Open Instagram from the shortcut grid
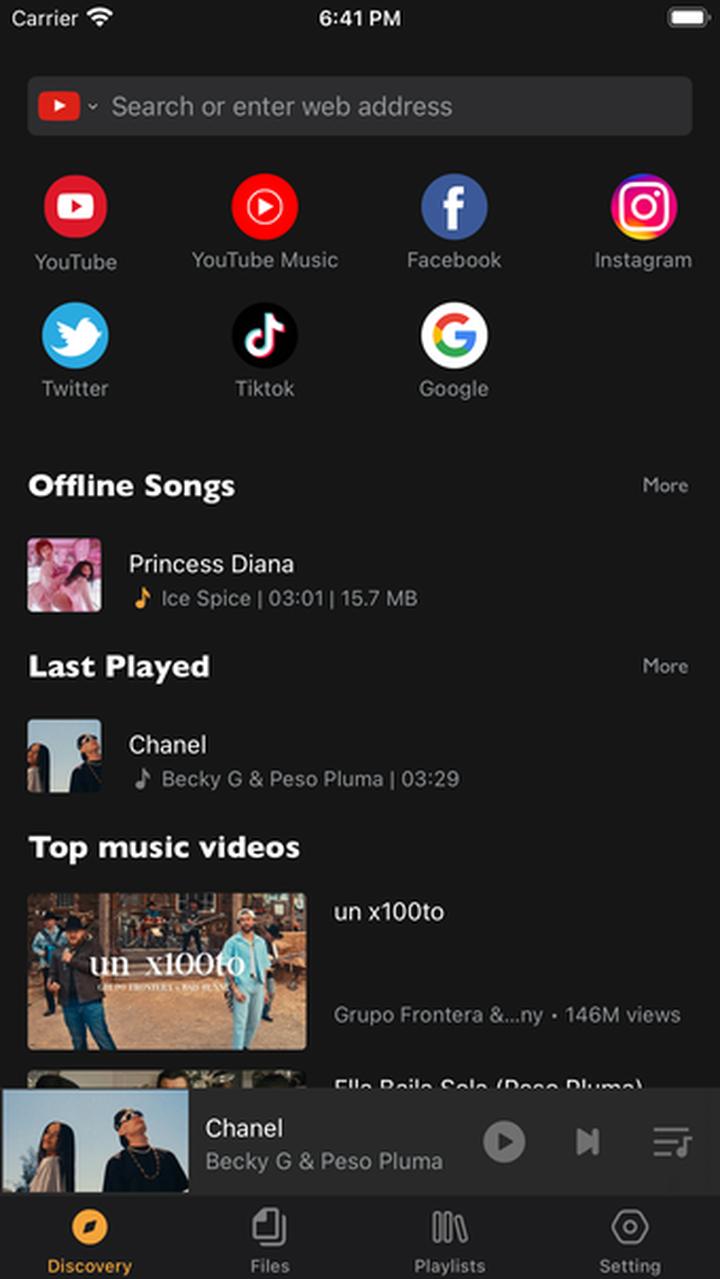This screenshot has width=720, height=1279. coord(644,206)
